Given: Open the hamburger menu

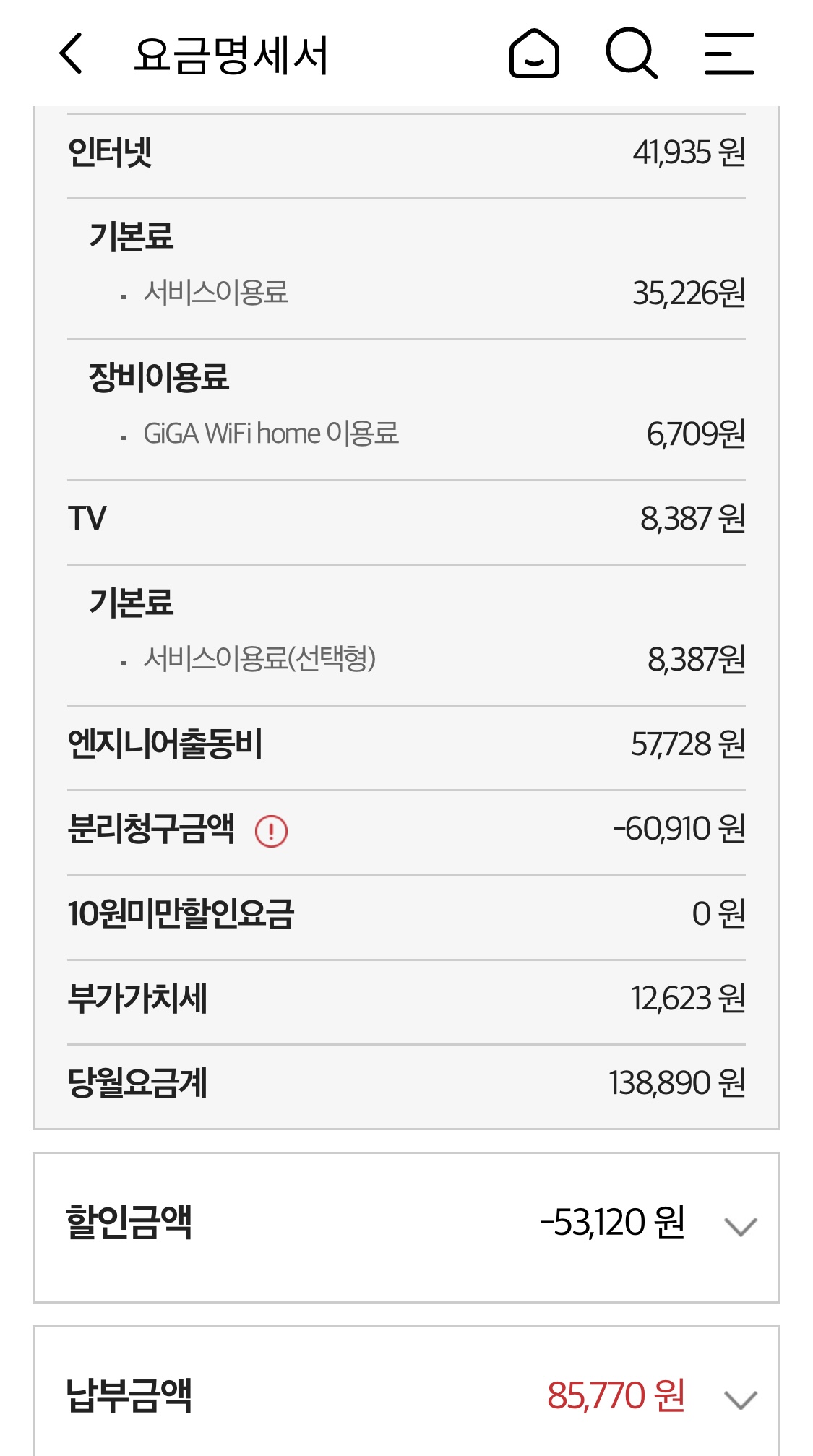Looking at the screenshot, I should [x=729, y=53].
